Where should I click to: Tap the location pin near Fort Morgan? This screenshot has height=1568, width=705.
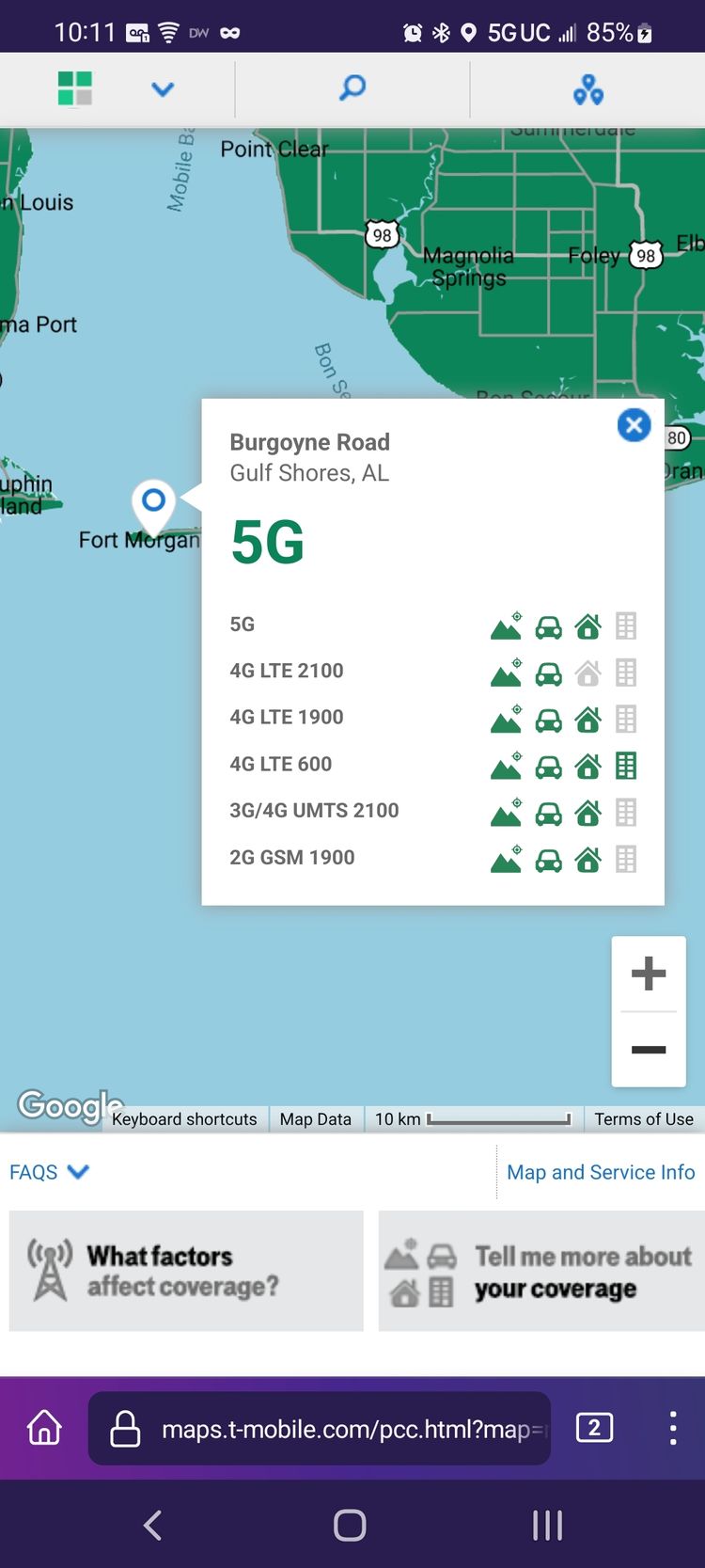pos(153,501)
